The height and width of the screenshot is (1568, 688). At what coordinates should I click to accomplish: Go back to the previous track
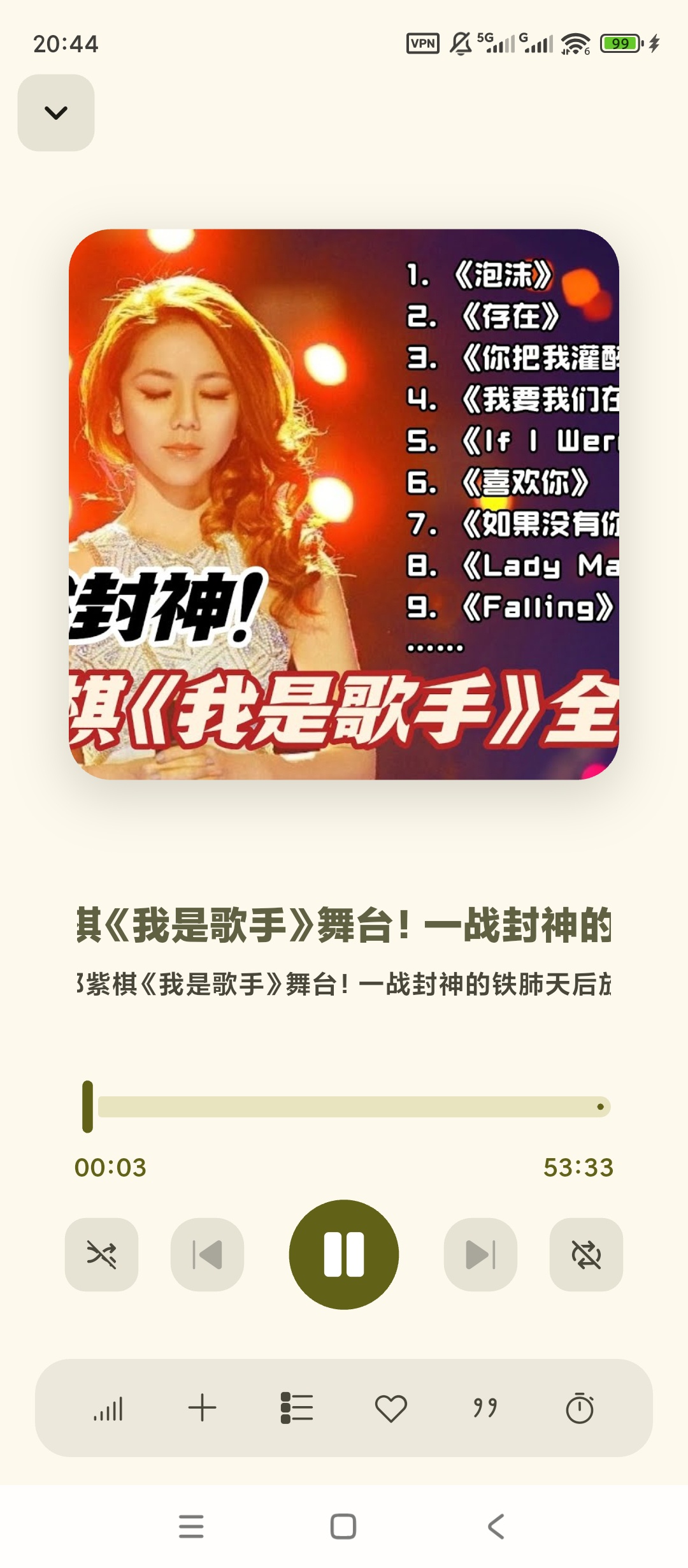[x=208, y=1256]
